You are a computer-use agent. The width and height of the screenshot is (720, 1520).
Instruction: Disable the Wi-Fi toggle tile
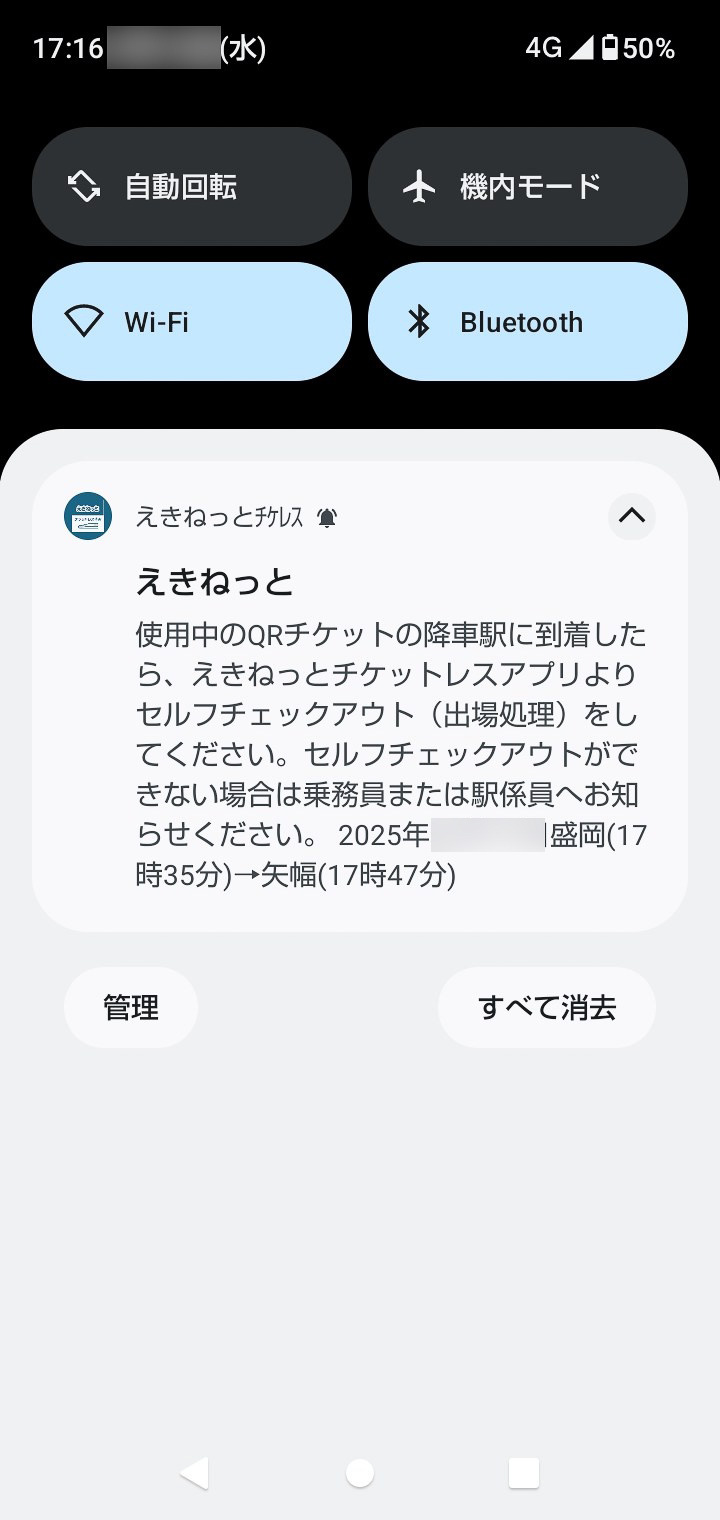click(192, 321)
